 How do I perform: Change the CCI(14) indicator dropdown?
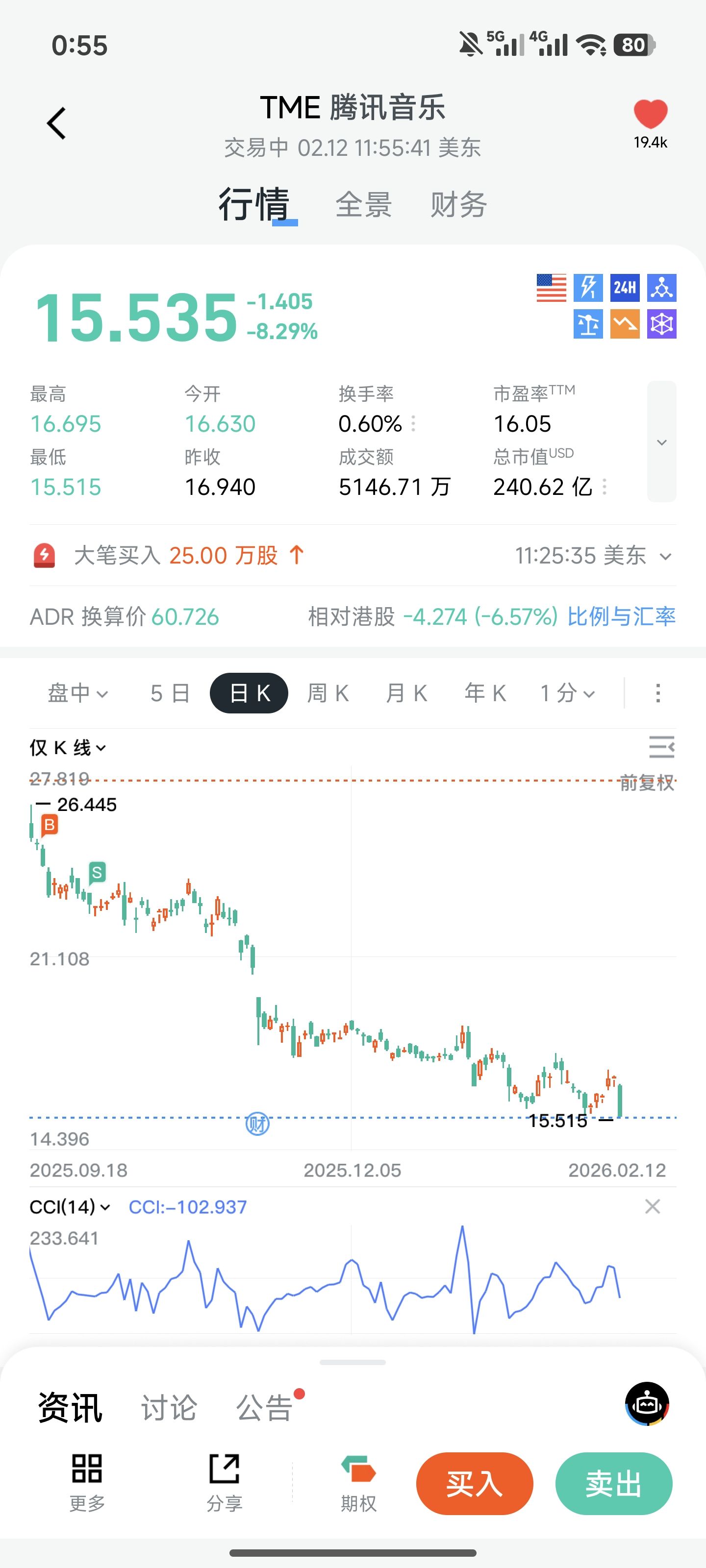click(x=70, y=1206)
